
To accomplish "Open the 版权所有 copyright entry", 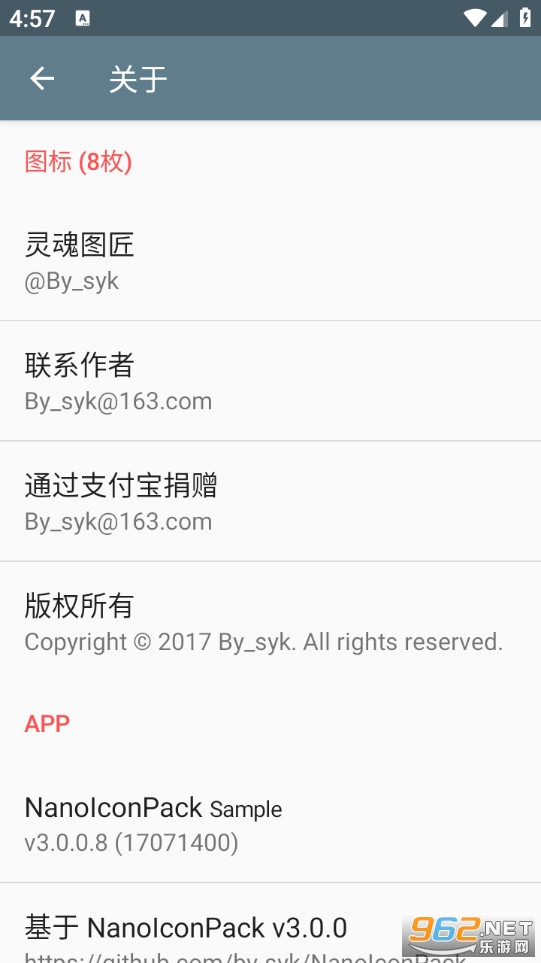I will 270,622.
